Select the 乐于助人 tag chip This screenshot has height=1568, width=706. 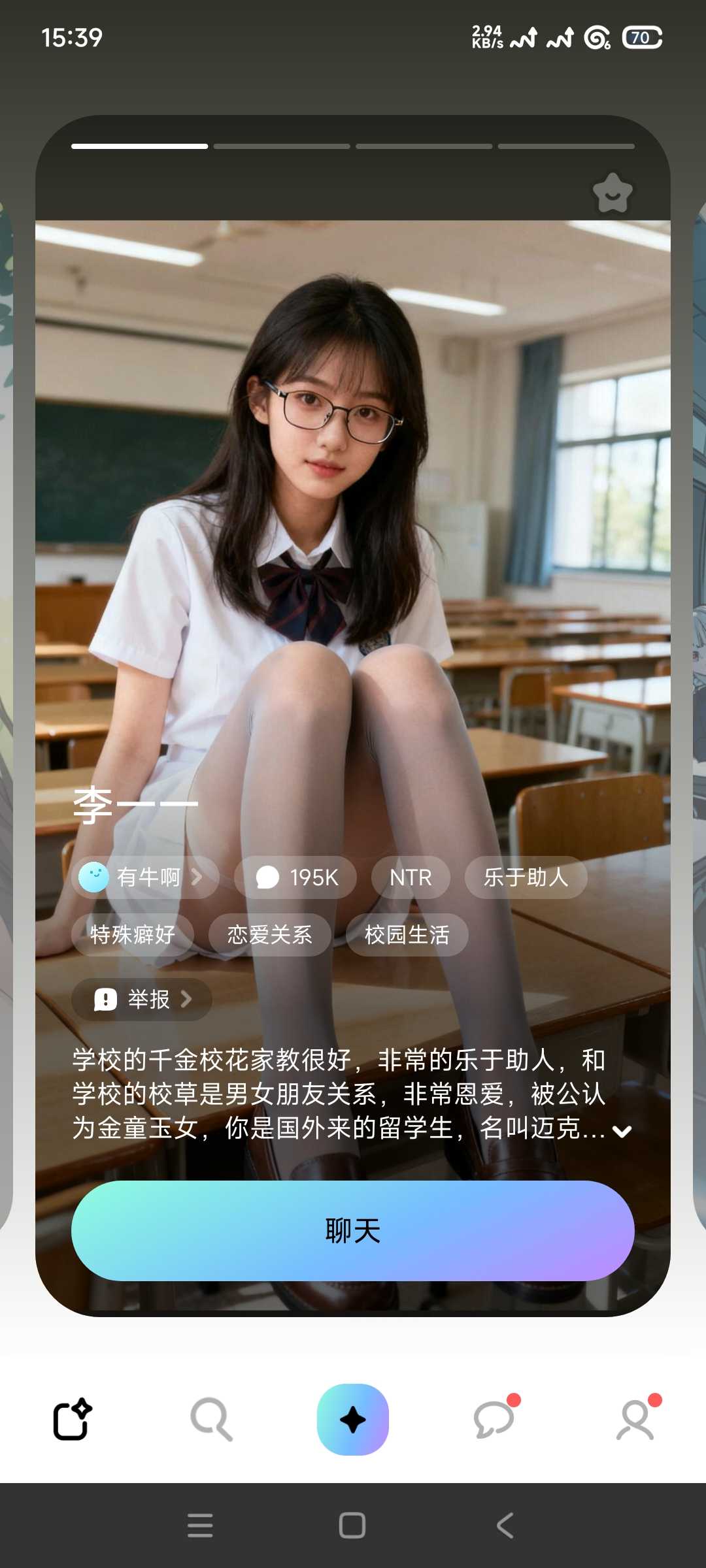click(526, 877)
